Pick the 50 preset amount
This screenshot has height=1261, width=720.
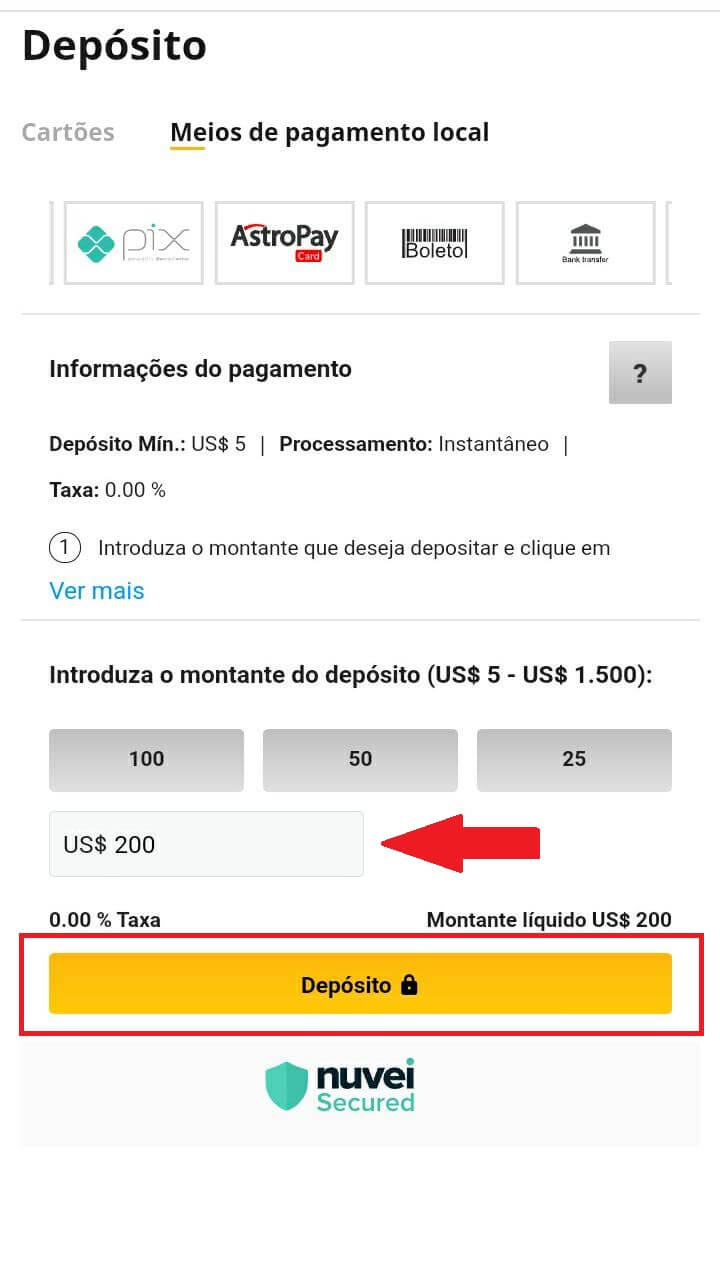coord(360,760)
